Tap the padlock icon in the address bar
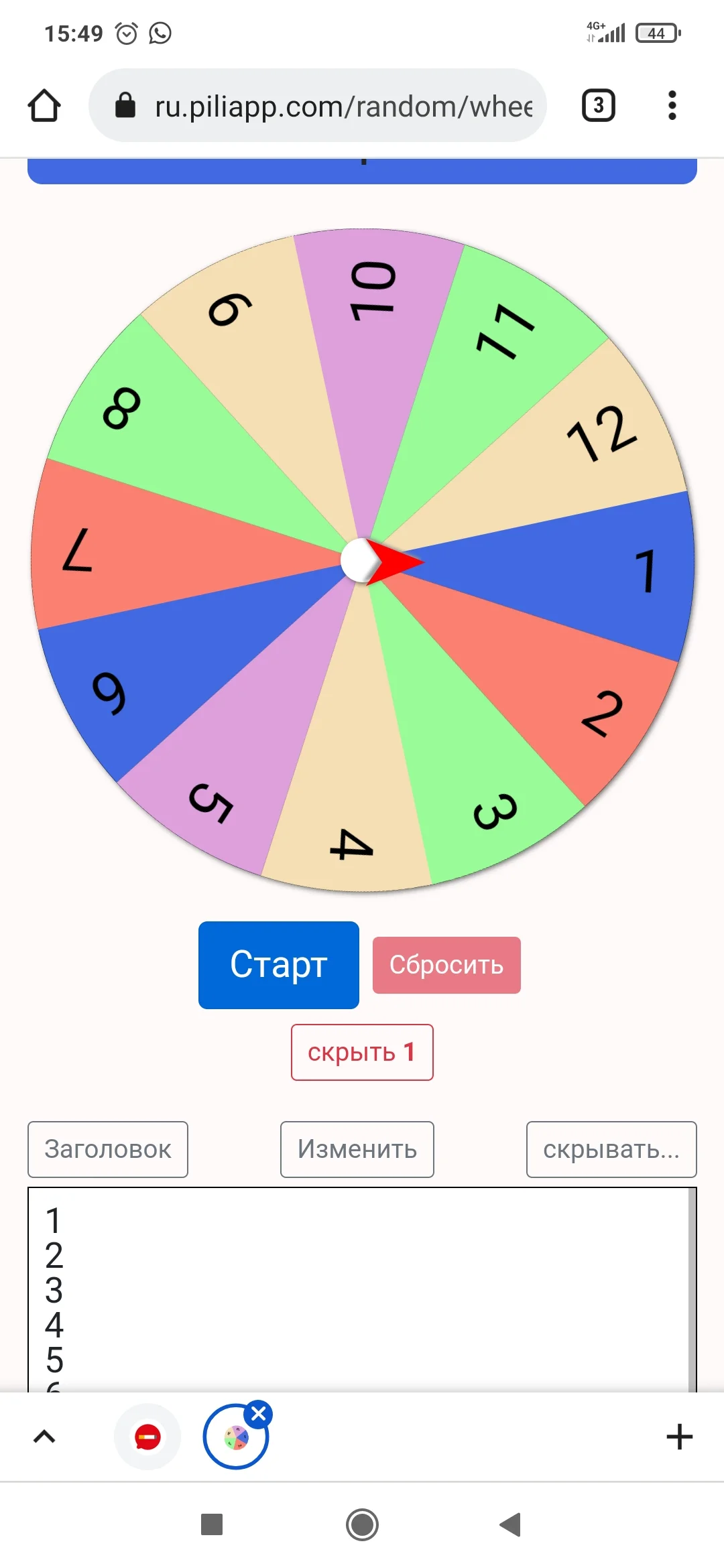The image size is (724, 1568). (125, 105)
